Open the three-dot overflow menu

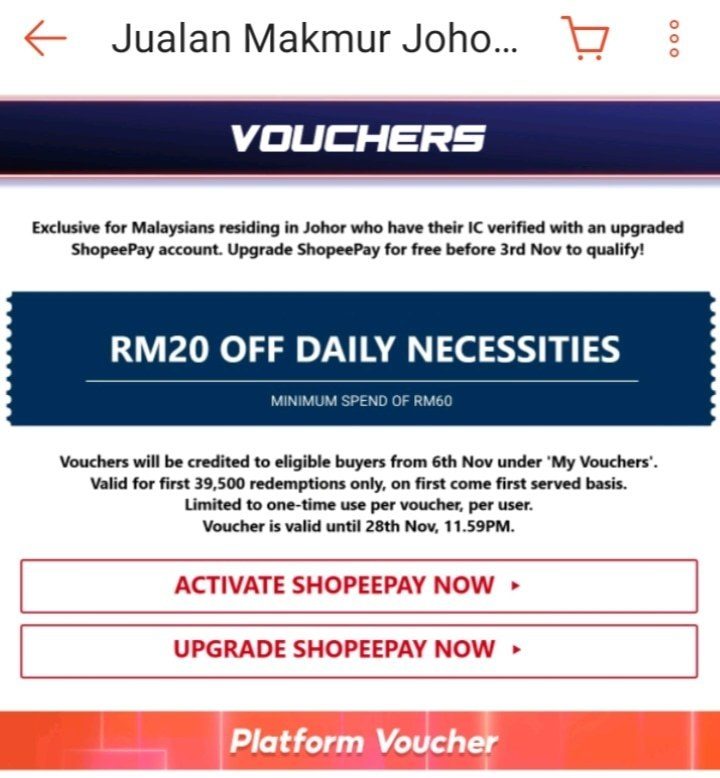click(x=673, y=39)
